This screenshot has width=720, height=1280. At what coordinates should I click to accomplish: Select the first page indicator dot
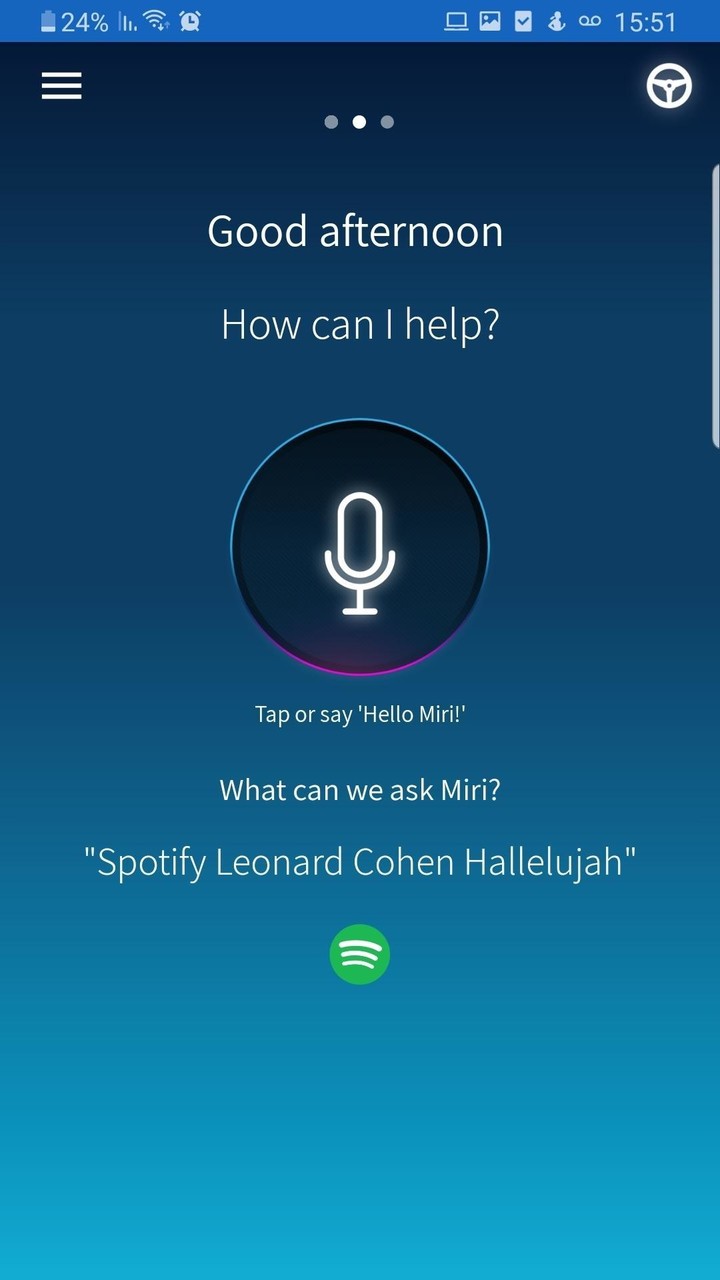click(x=331, y=121)
